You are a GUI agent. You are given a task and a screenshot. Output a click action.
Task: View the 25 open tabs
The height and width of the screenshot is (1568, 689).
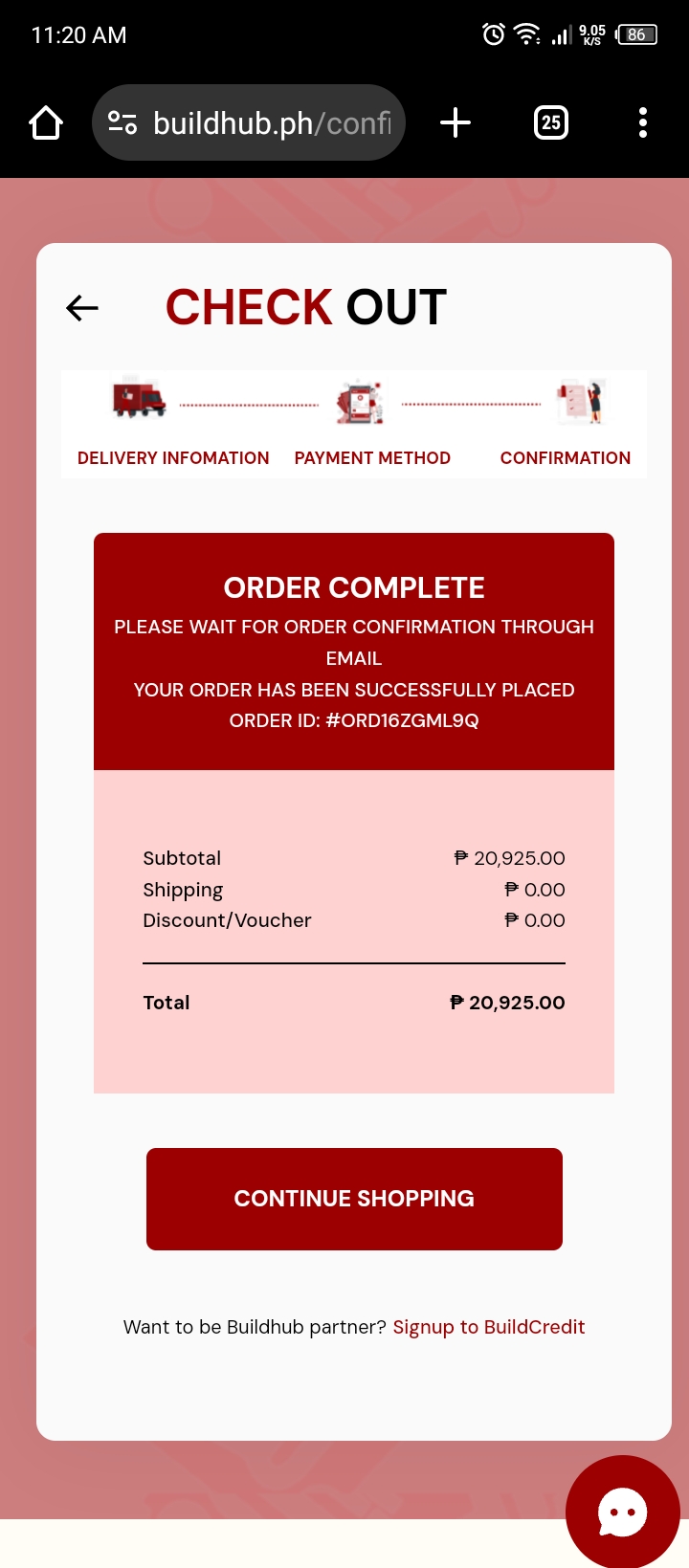tap(550, 122)
